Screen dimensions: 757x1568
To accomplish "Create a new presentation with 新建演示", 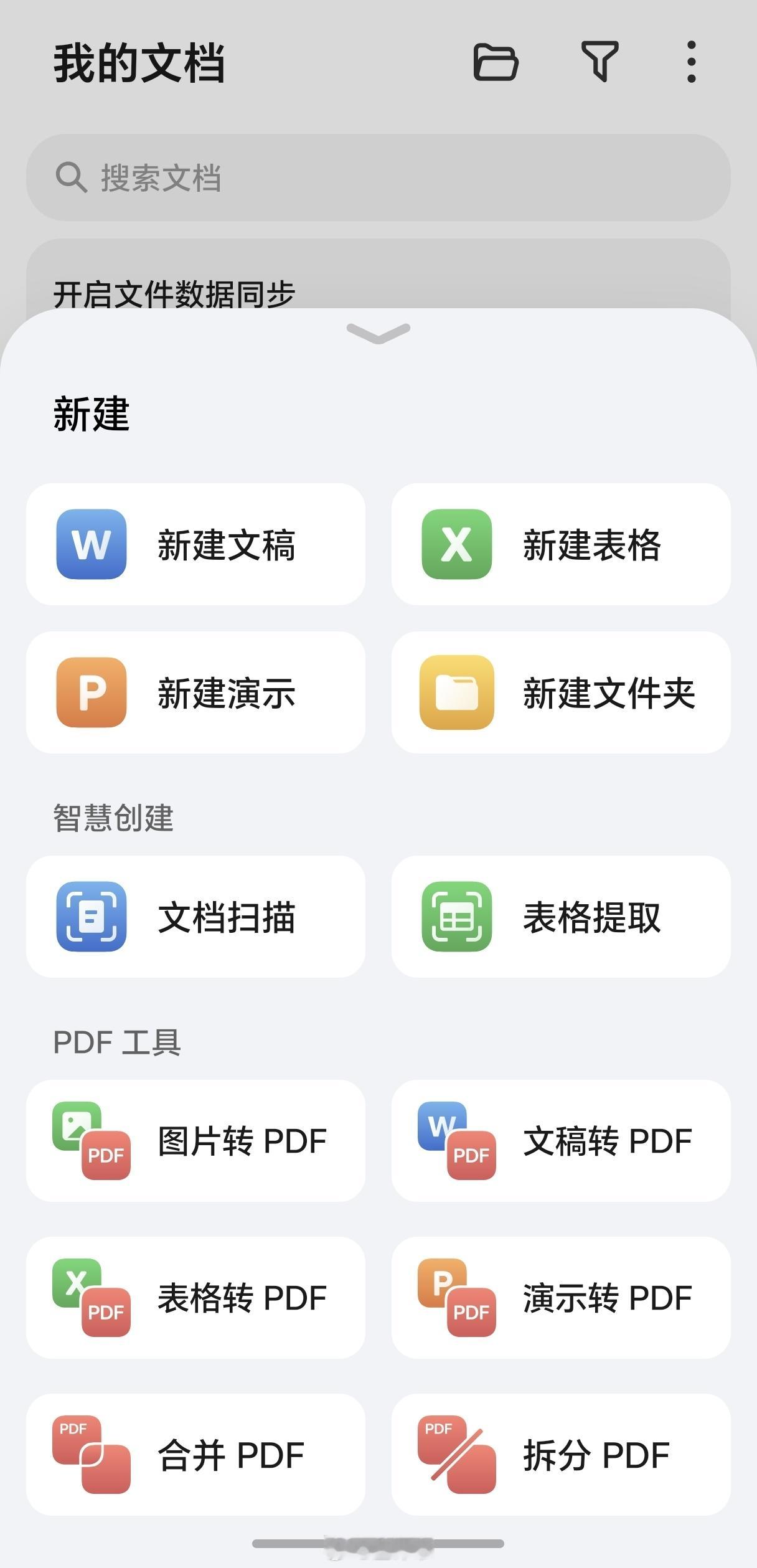I will point(195,692).
